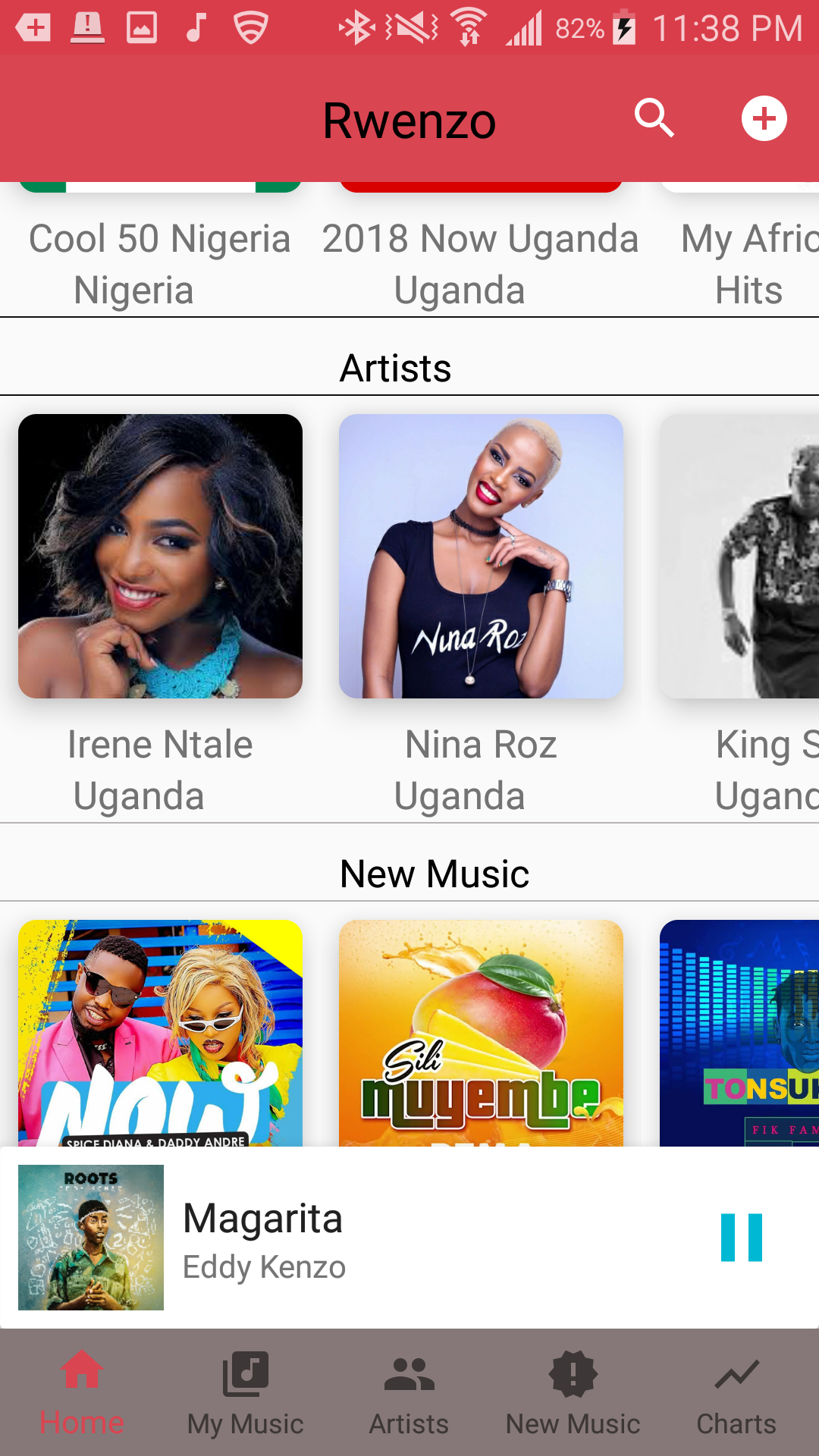The height and width of the screenshot is (1456, 819).
Task: Switch to the My Music tab
Action: 246,1394
